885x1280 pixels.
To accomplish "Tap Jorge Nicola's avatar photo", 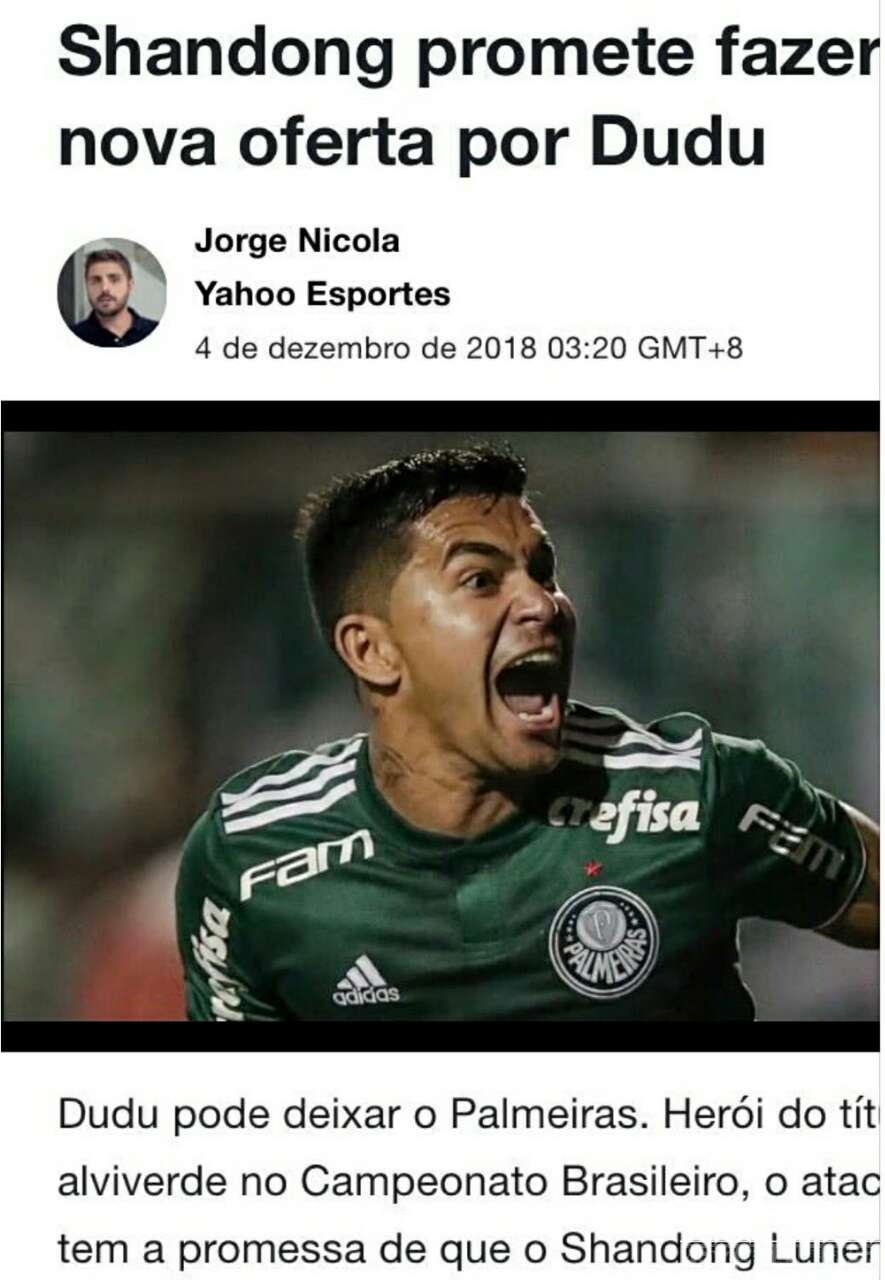I will [x=112, y=293].
